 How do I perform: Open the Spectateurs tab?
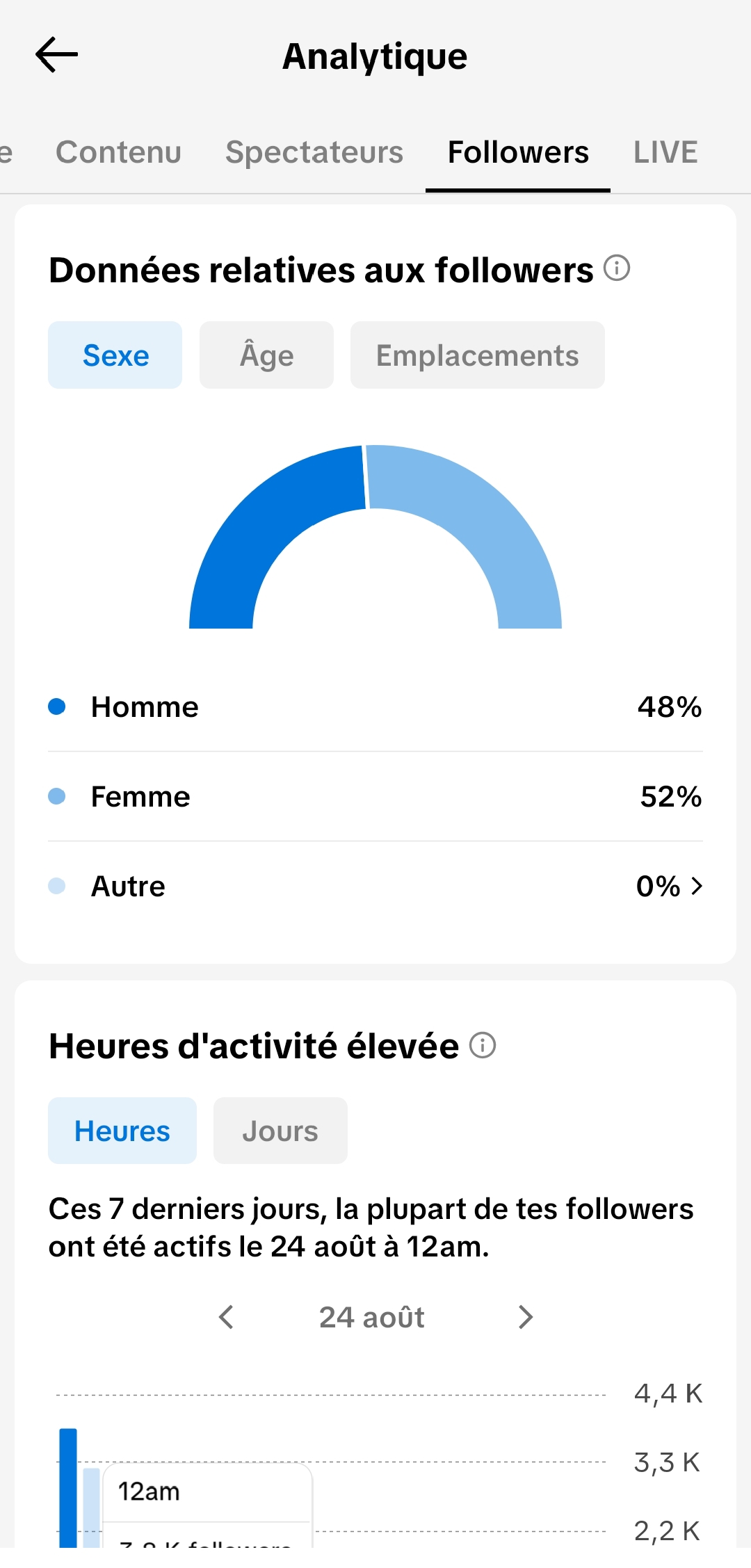tap(314, 152)
